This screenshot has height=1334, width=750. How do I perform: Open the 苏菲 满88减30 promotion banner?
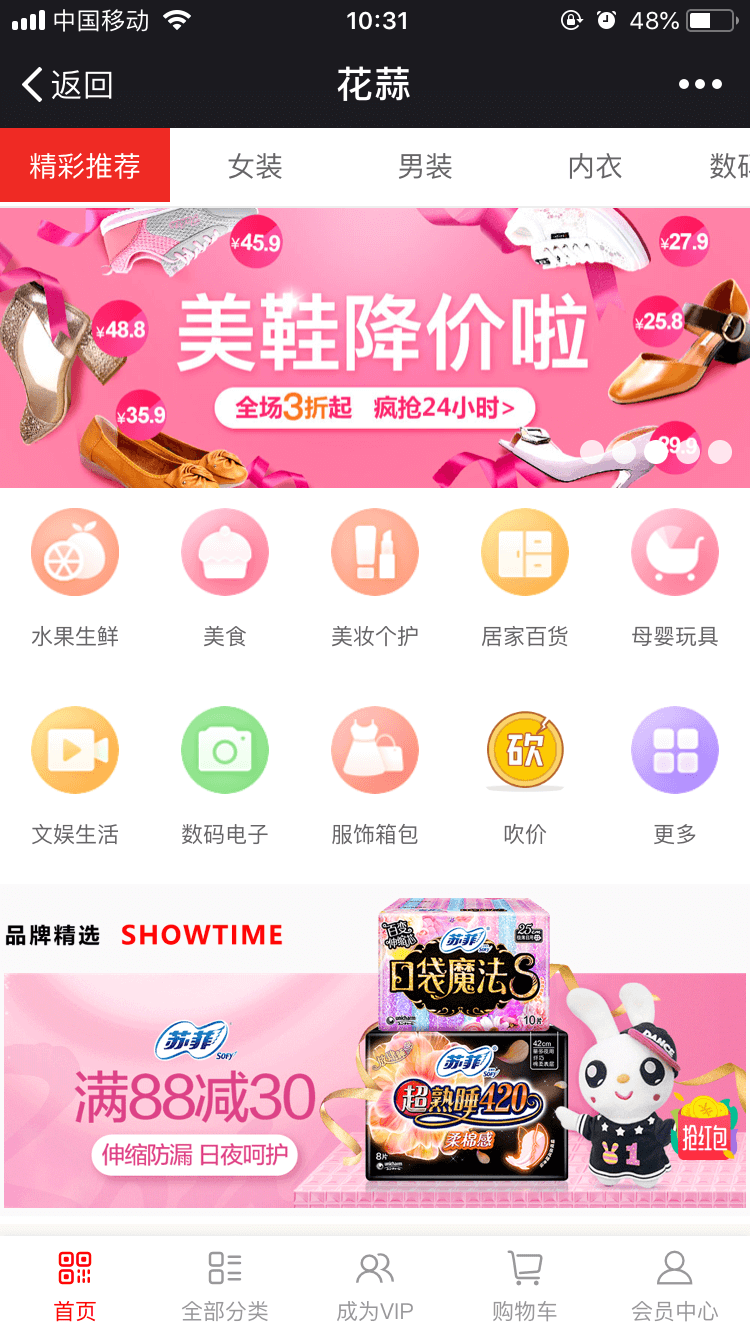click(375, 1088)
